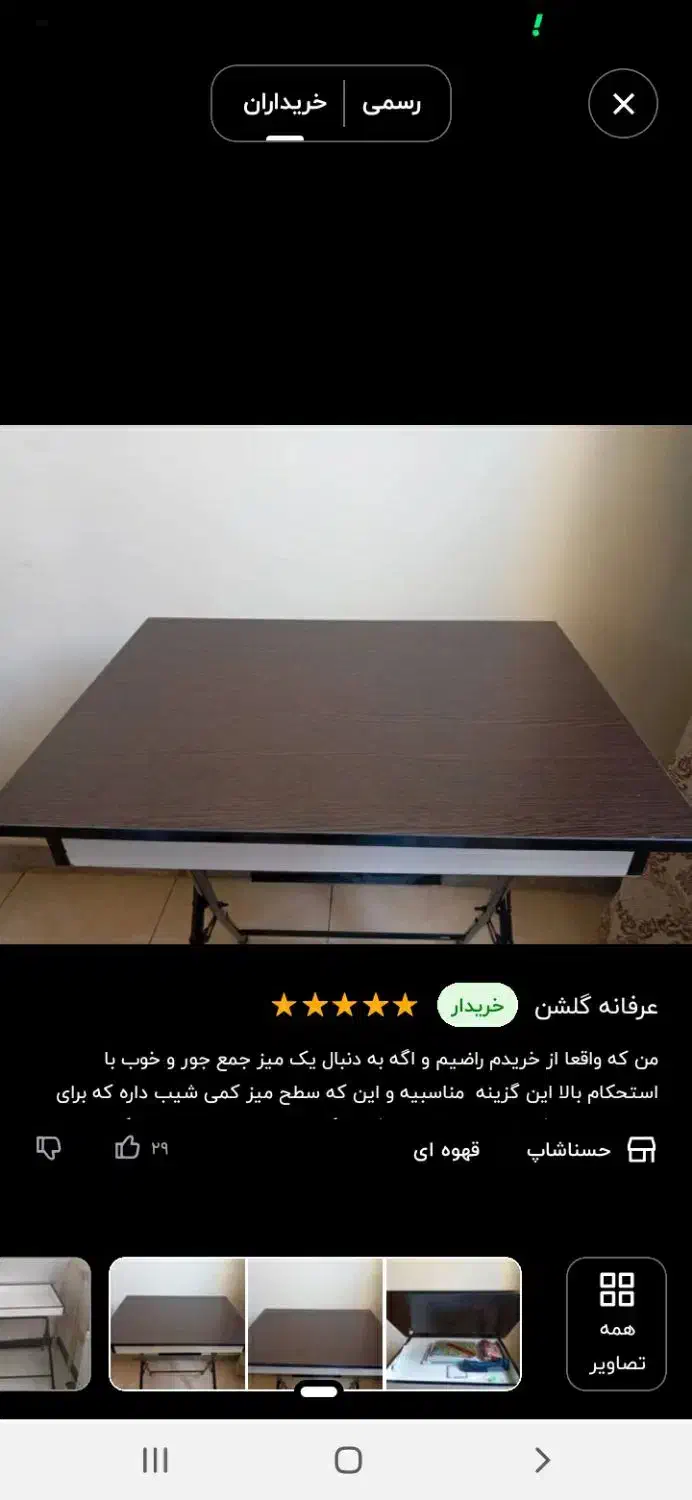Viewport: 692px width, 1500px height.
Task: Select the خریداران tab
Action: click(285, 104)
